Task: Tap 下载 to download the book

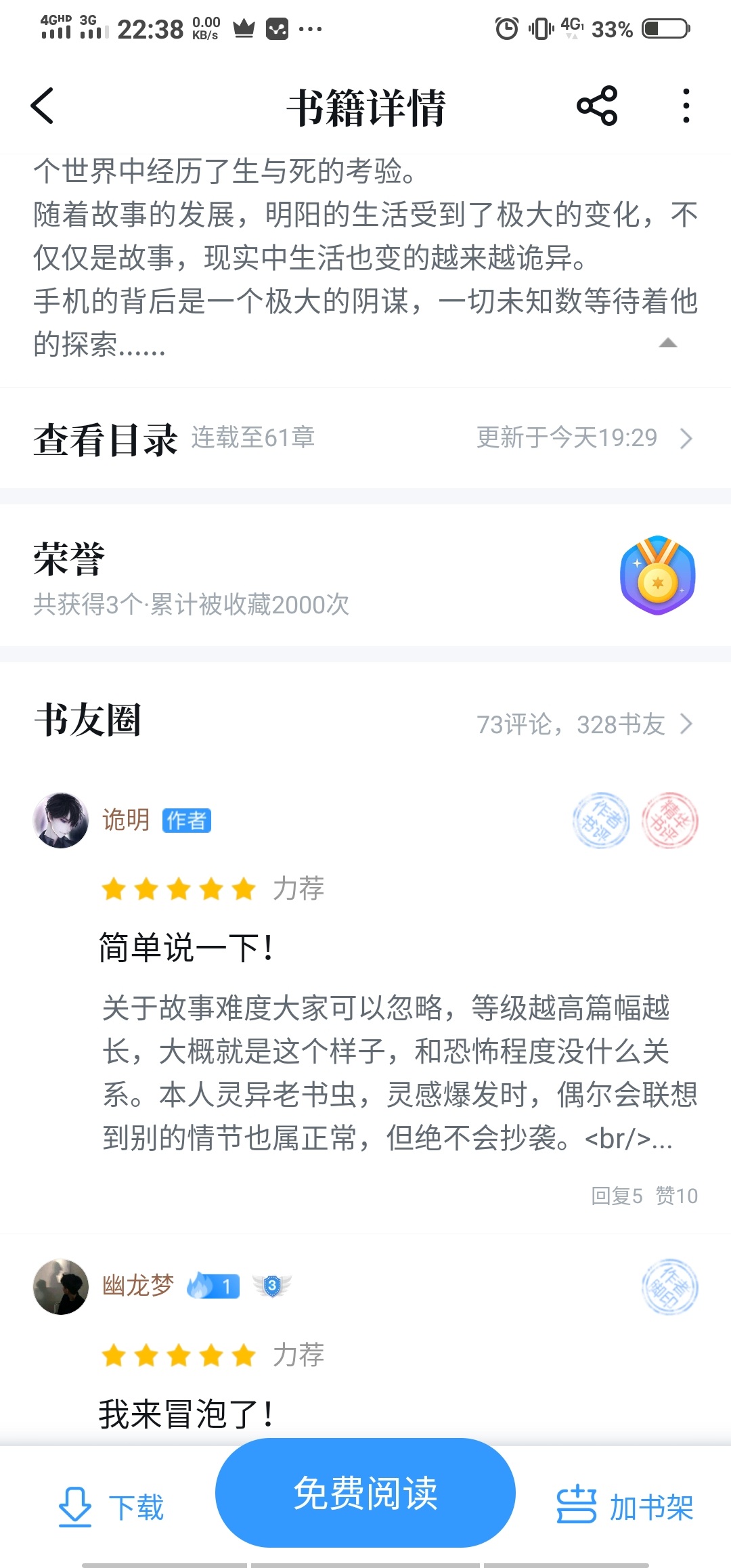Action: pyautogui.click(x=111, y=1507)
